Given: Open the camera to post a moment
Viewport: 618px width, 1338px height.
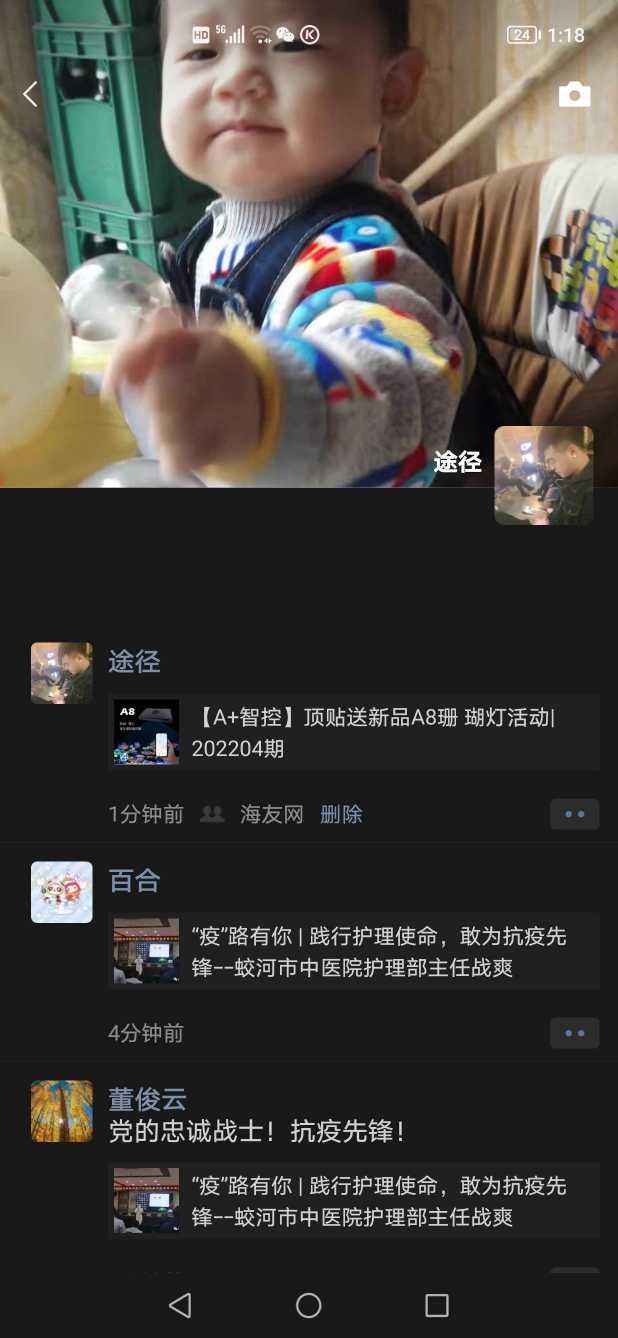Looking at the screenshot, I should (574, 95).
